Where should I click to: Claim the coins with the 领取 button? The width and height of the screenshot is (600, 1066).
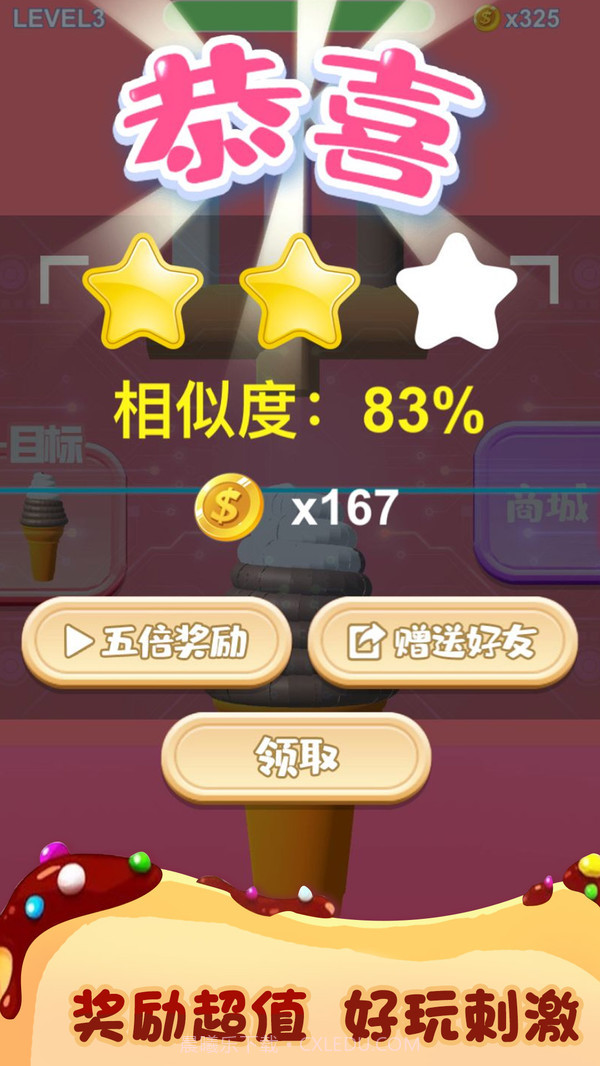coord(296,757)
